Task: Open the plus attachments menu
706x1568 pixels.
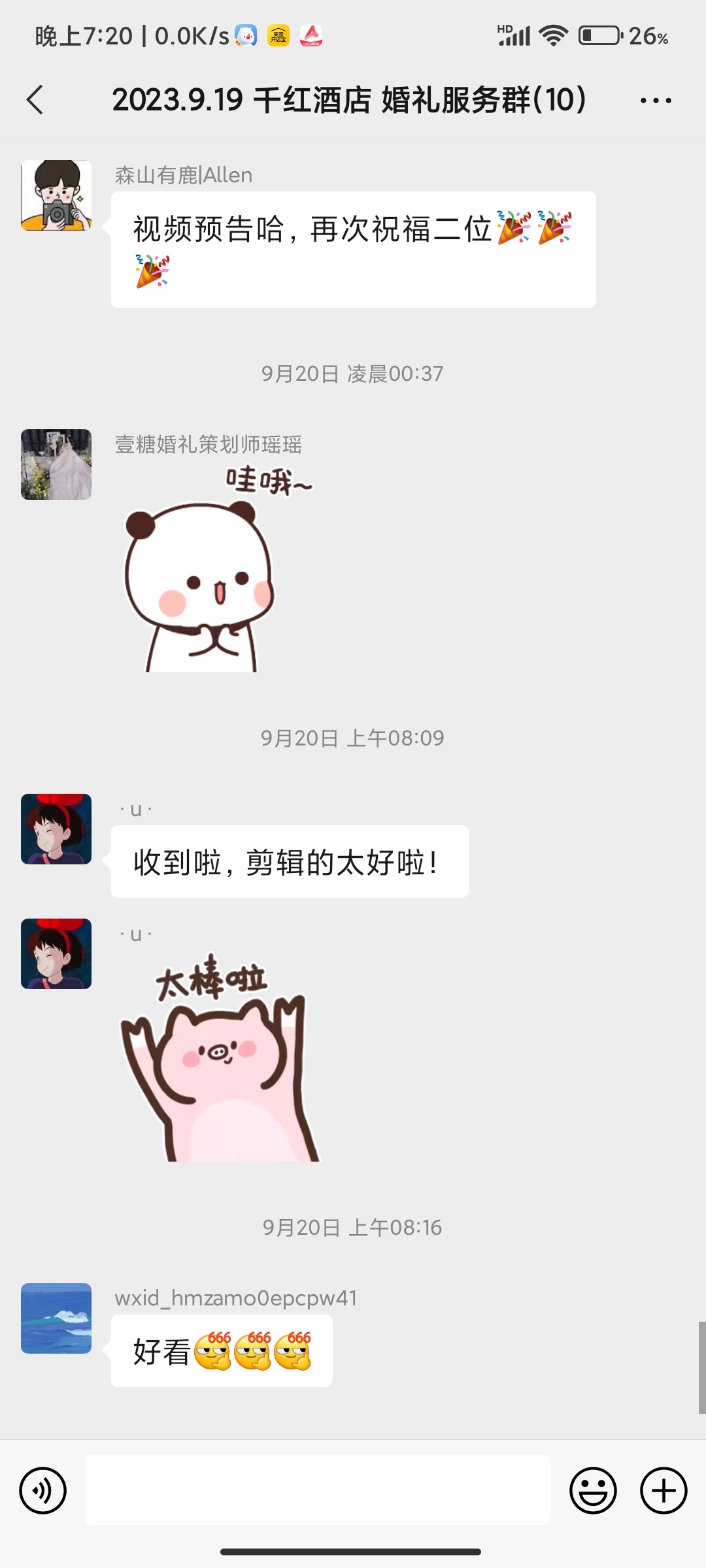Action: (x=664, y=1490)
